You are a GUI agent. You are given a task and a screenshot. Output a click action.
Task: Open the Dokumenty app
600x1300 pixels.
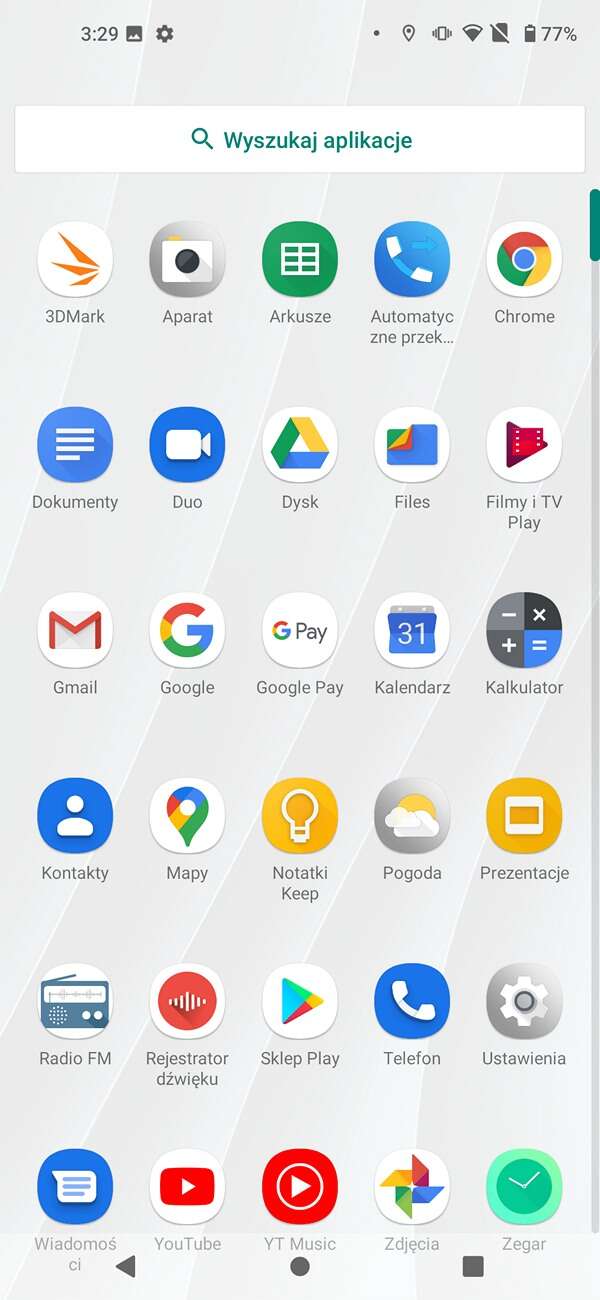tap(75, 445)
